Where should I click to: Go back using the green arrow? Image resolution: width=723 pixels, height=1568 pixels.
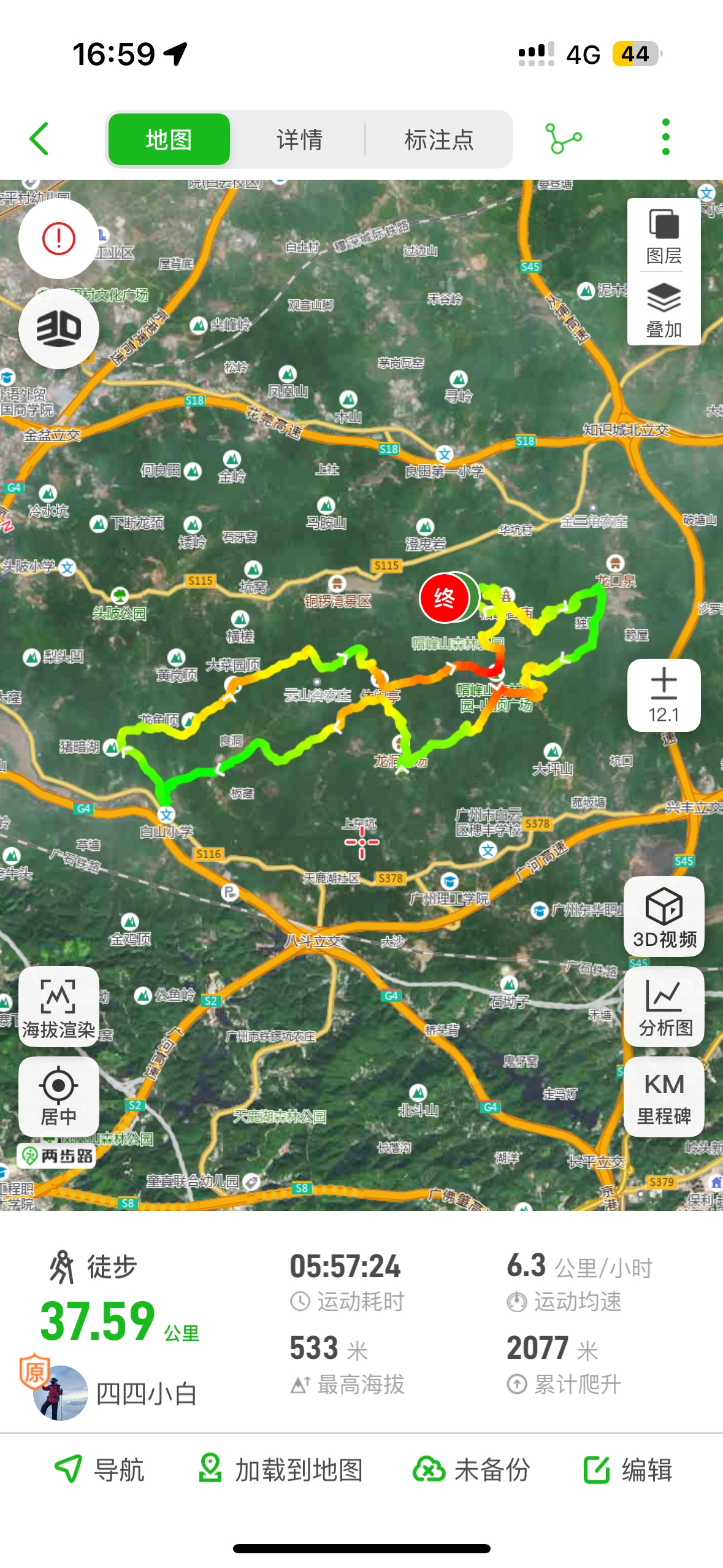39,139
